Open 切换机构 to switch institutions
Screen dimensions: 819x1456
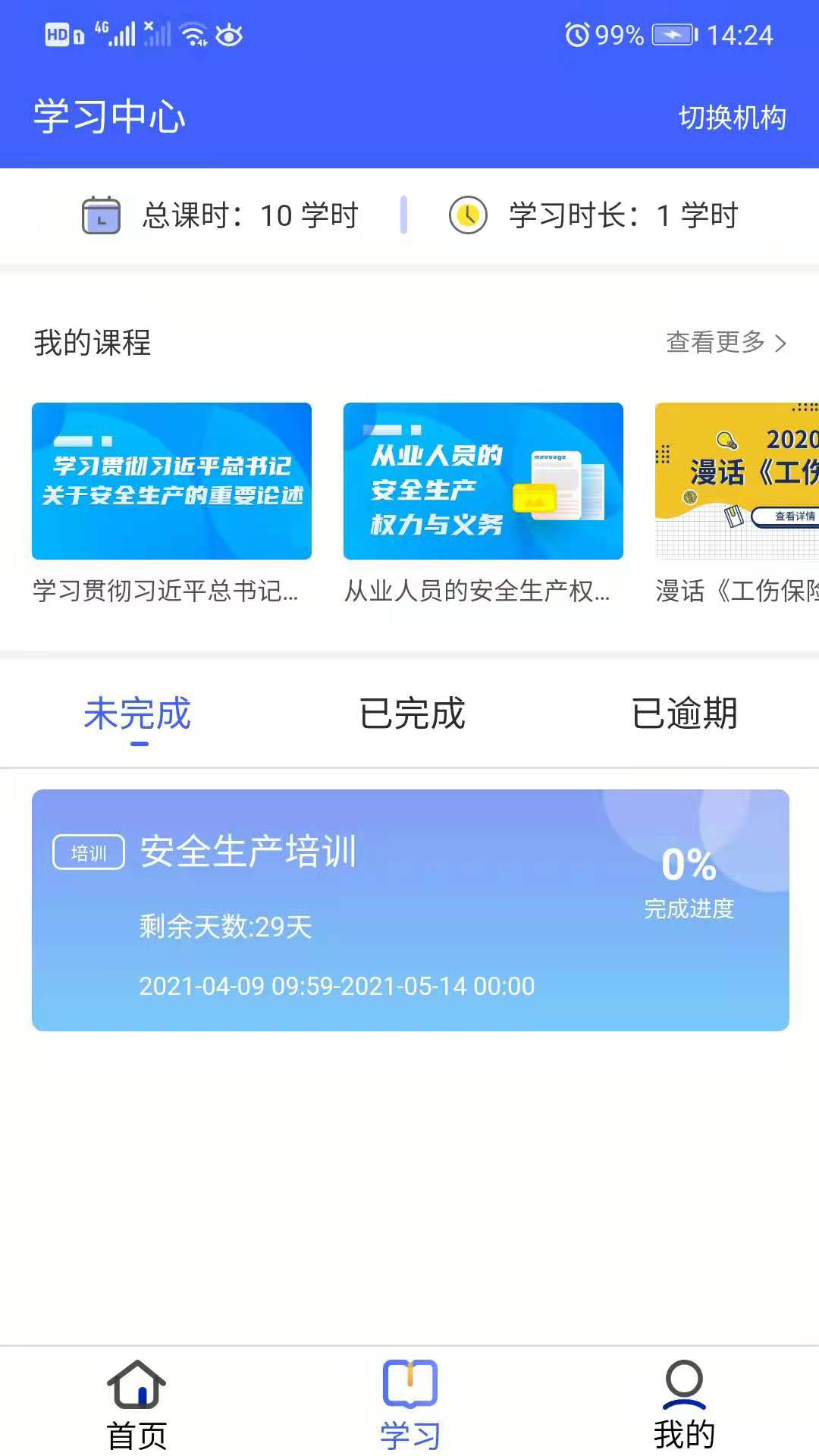pos(732,118)
